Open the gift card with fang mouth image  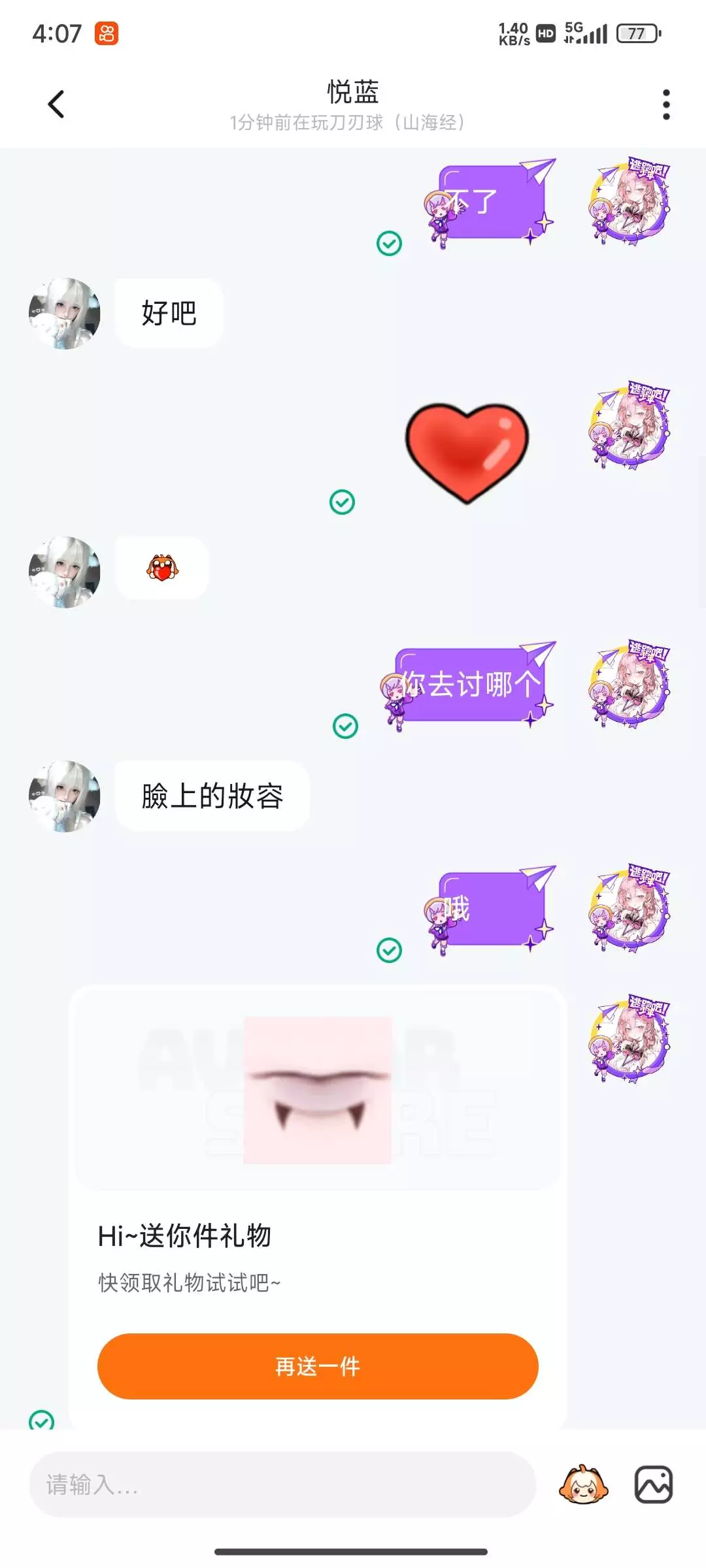click(318, 1205)
